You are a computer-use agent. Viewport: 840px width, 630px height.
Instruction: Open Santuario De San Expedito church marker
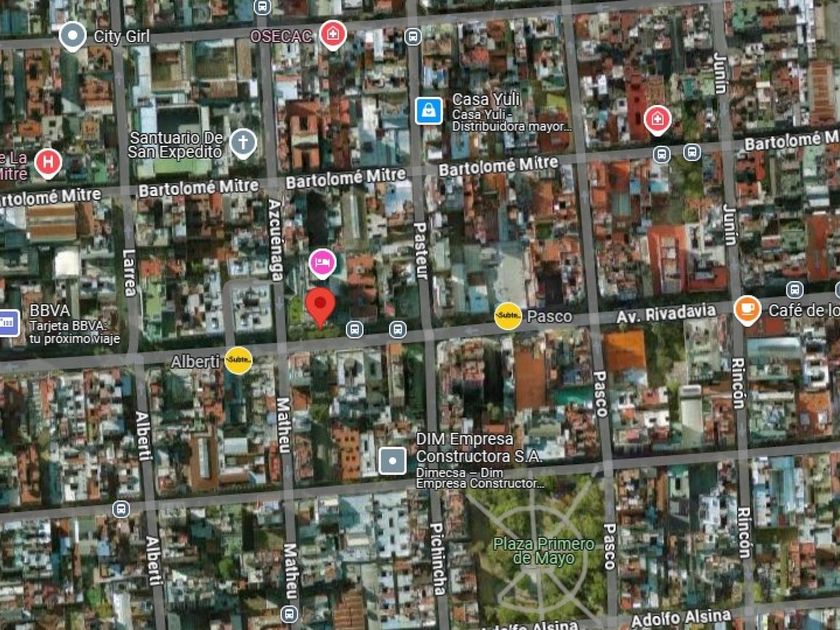point(243,143)
